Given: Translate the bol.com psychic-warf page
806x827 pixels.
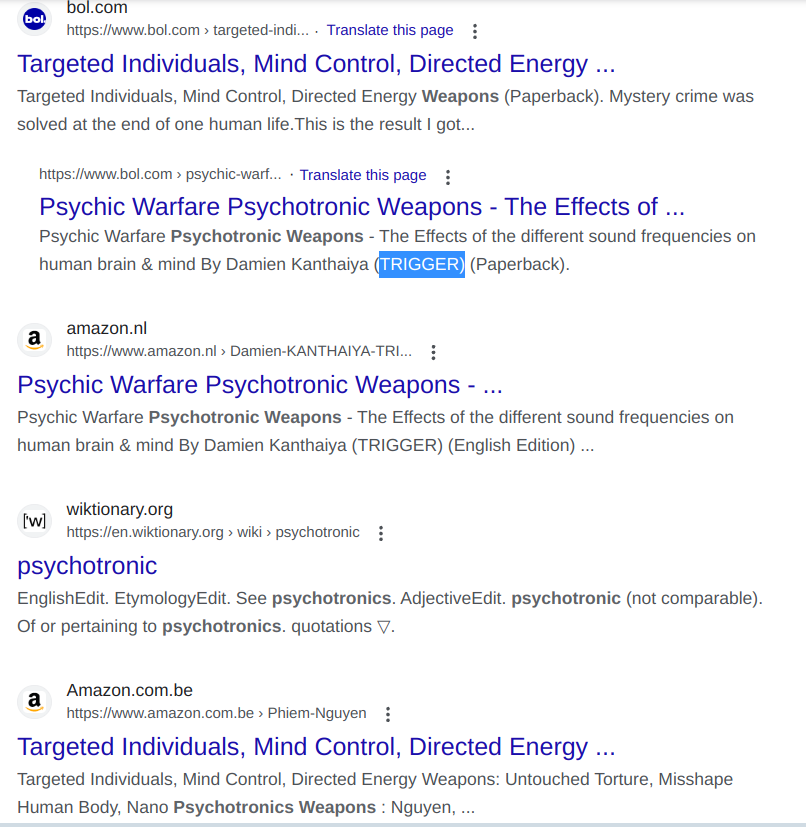Looking at the screenshot, I should point(362,175).
